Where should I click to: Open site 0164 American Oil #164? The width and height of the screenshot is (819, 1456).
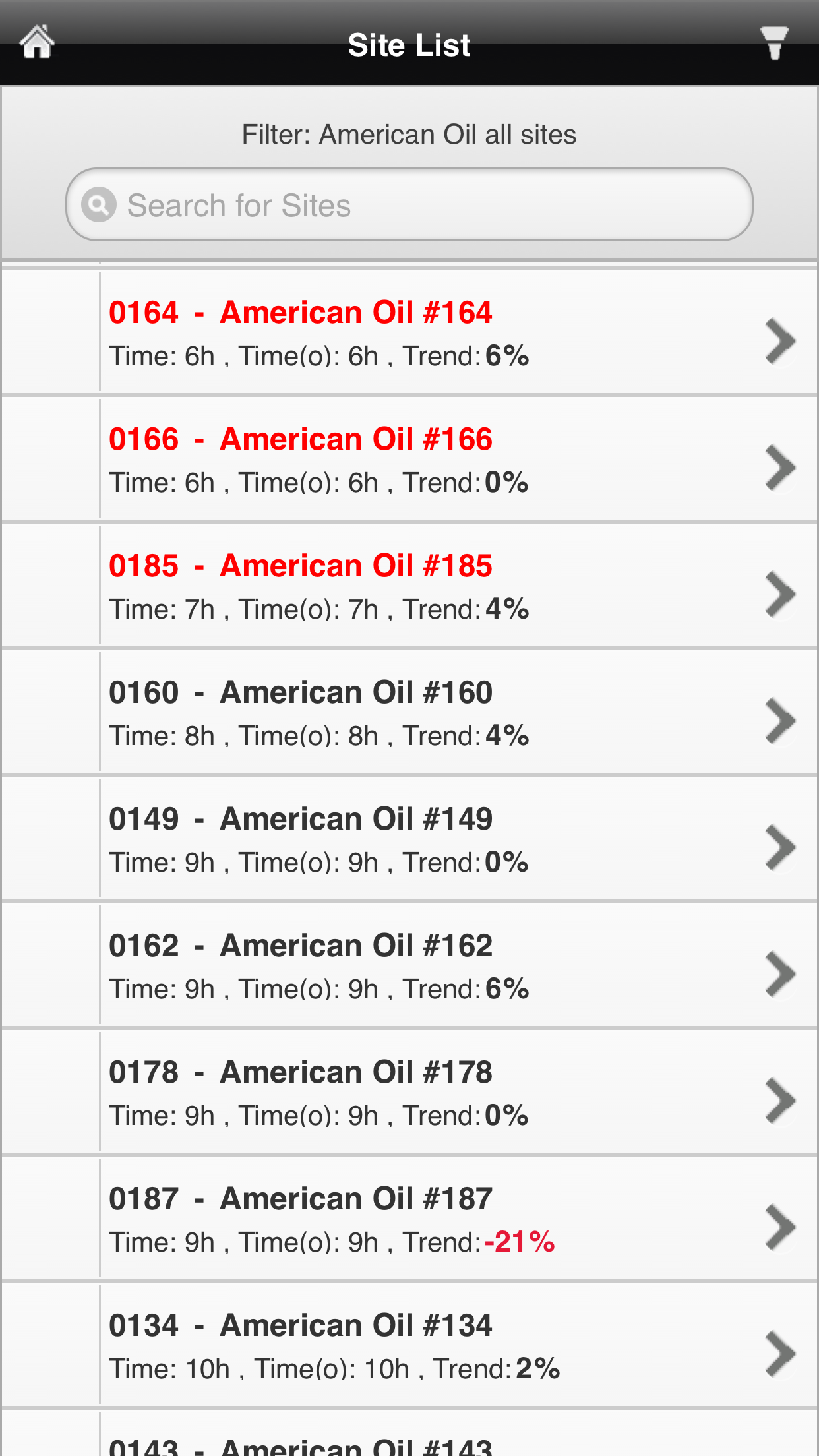pyautogui.click(x=409, y=332)
